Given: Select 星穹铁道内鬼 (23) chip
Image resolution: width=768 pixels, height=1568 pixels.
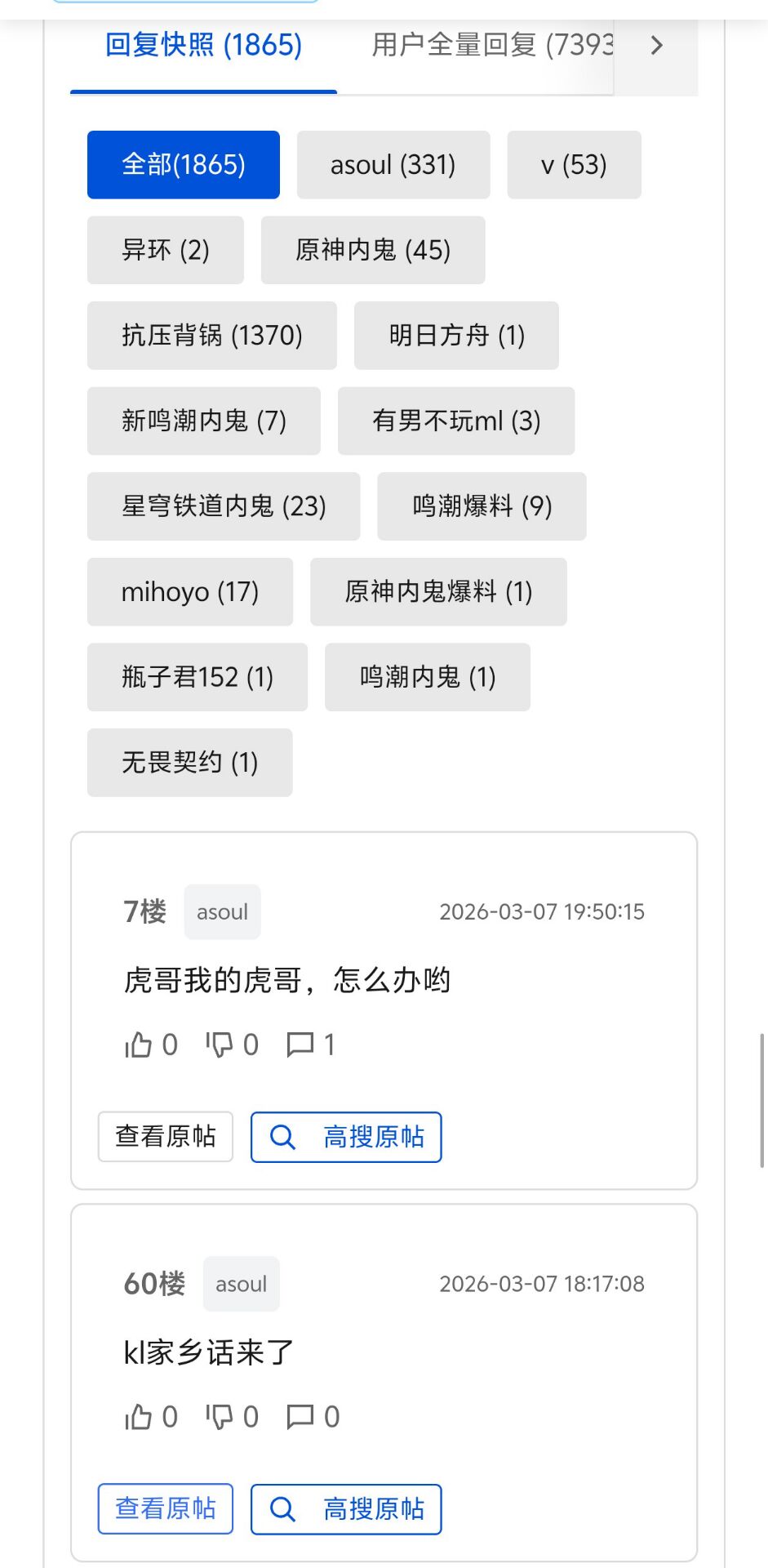Looking at the screenshot, I should tap(223, 506).
